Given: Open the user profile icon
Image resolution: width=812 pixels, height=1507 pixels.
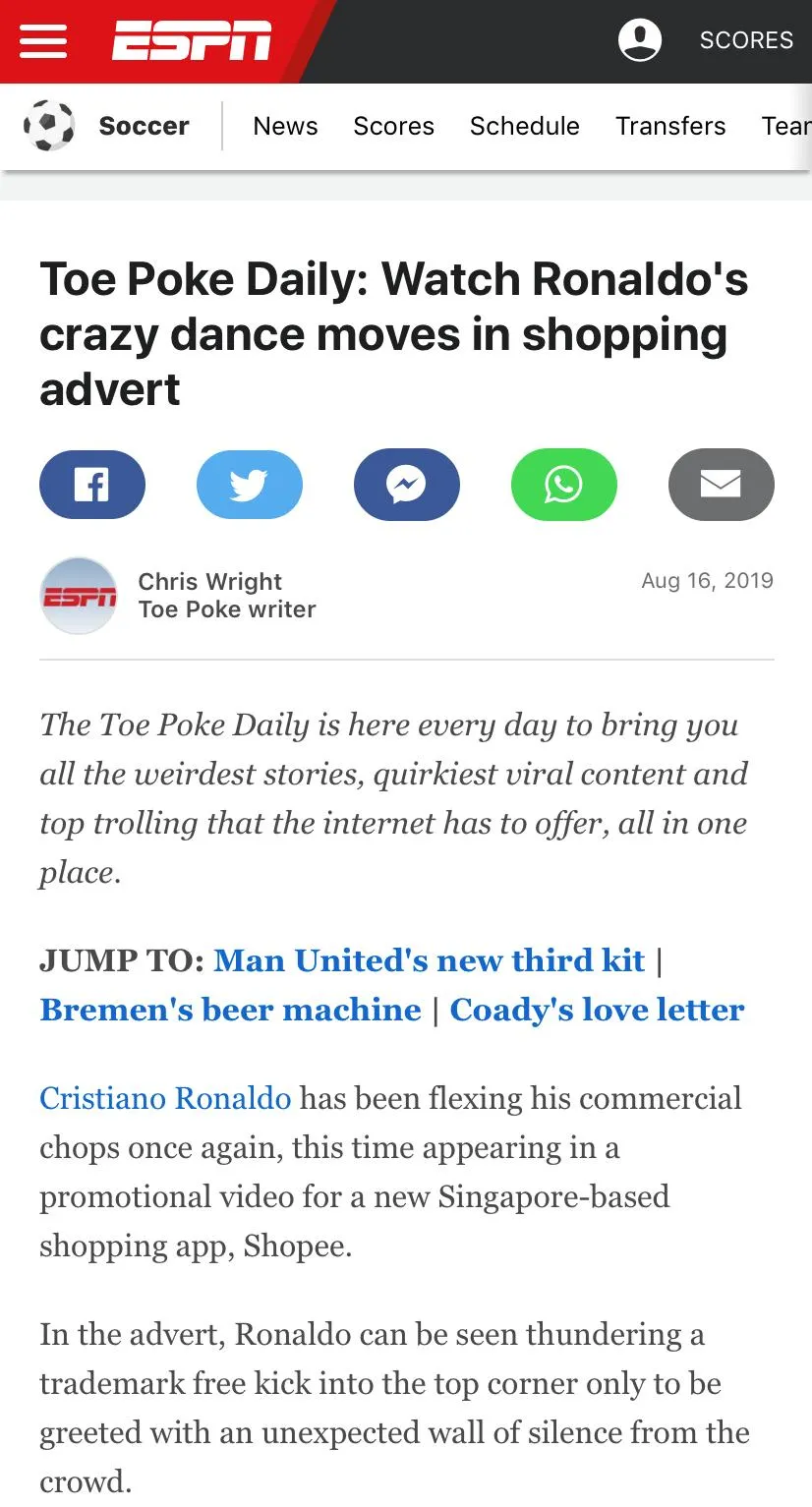Looking at the screenshot, I should point(639,41).
